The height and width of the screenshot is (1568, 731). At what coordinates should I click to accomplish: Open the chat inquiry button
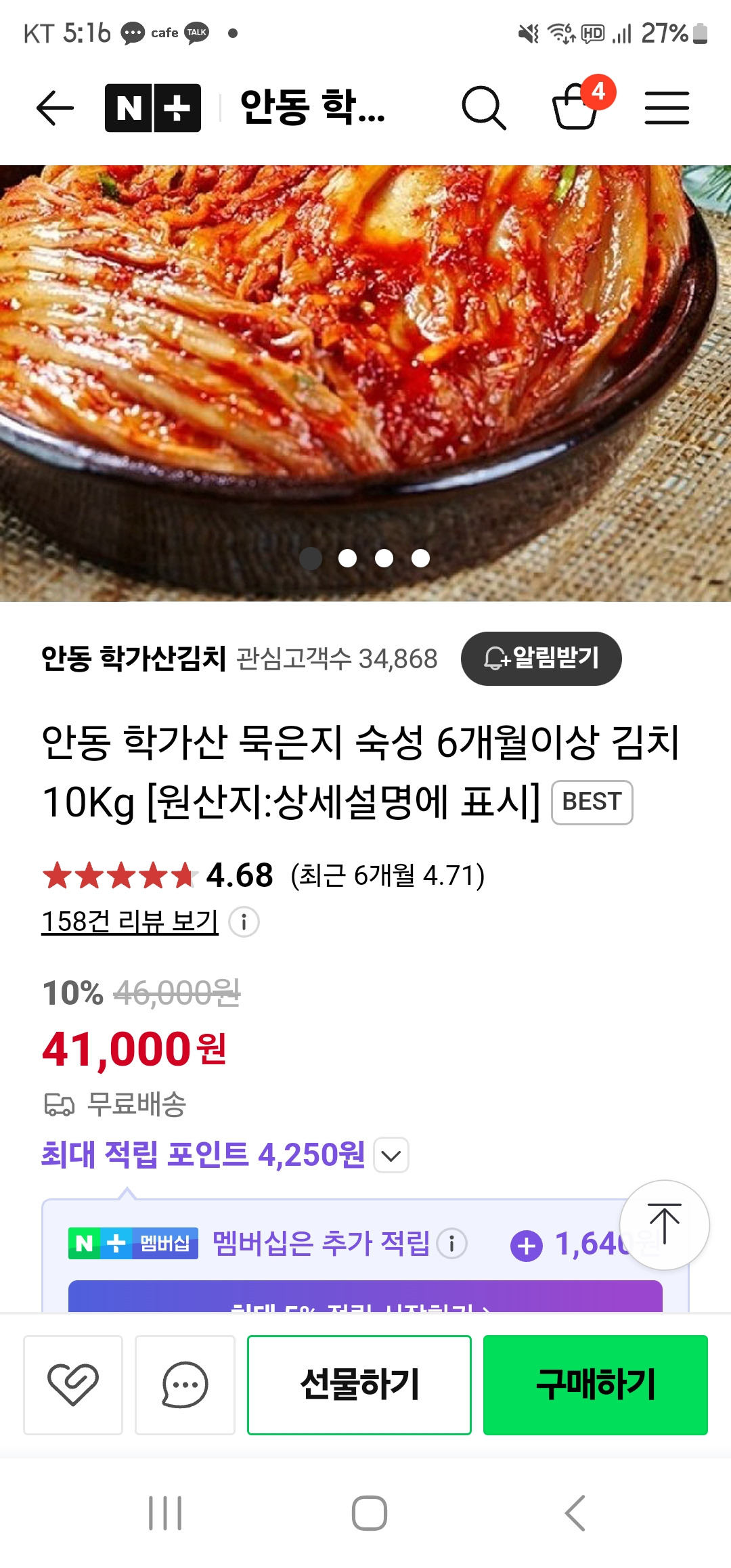pyautogui.click(x=185, y=1385)
